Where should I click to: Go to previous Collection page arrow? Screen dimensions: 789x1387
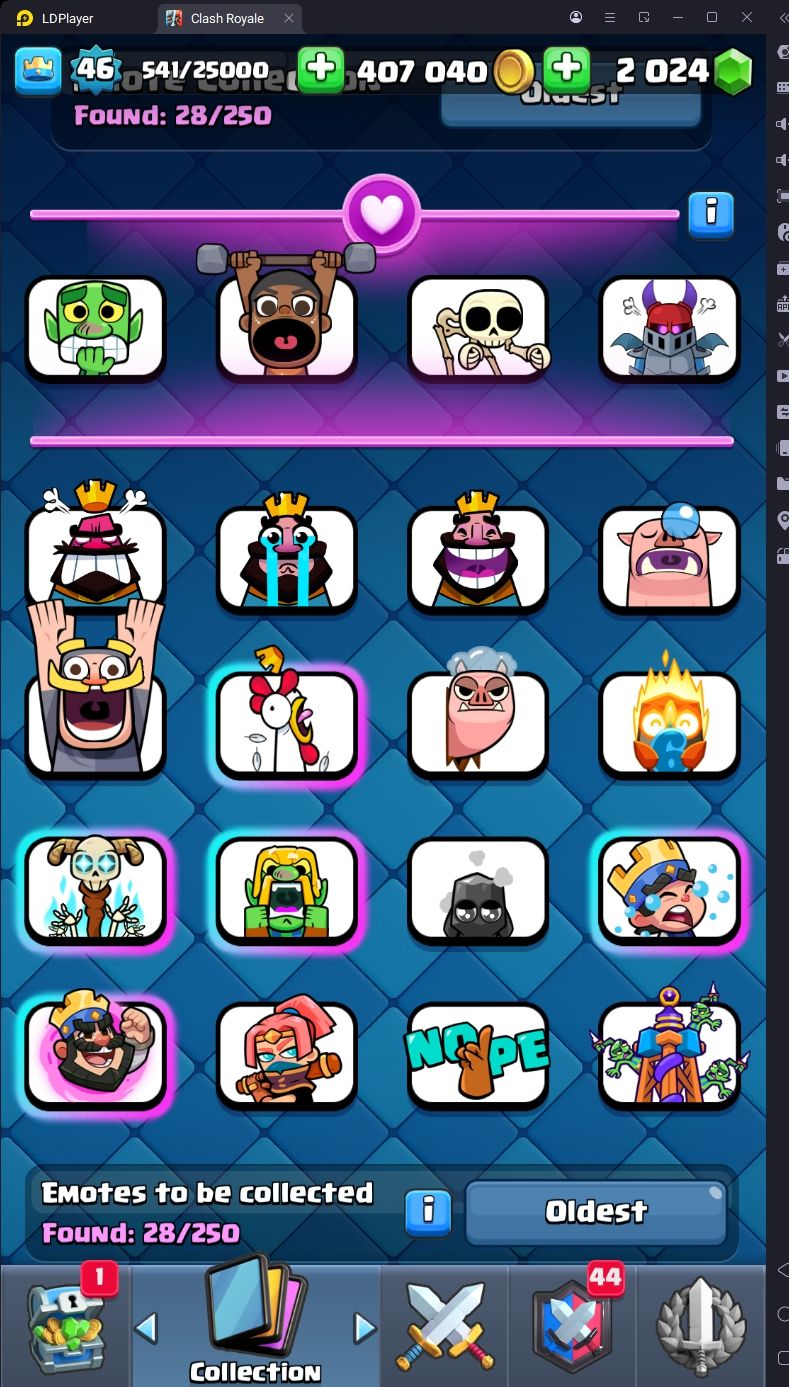[146, 1328]
